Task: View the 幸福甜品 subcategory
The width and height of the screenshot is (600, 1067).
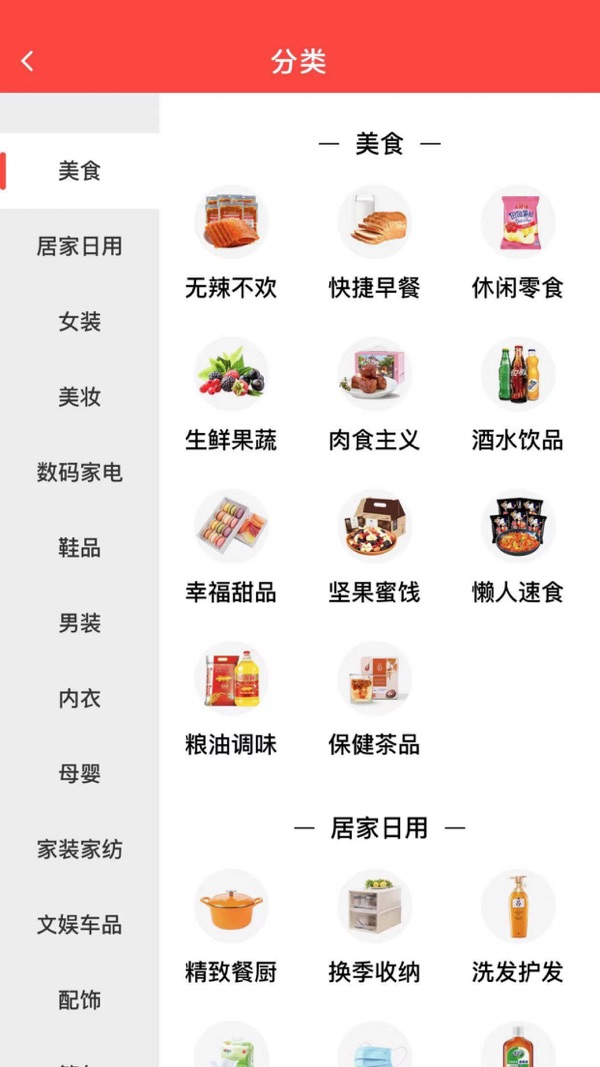Action: [x=231, y=548]
